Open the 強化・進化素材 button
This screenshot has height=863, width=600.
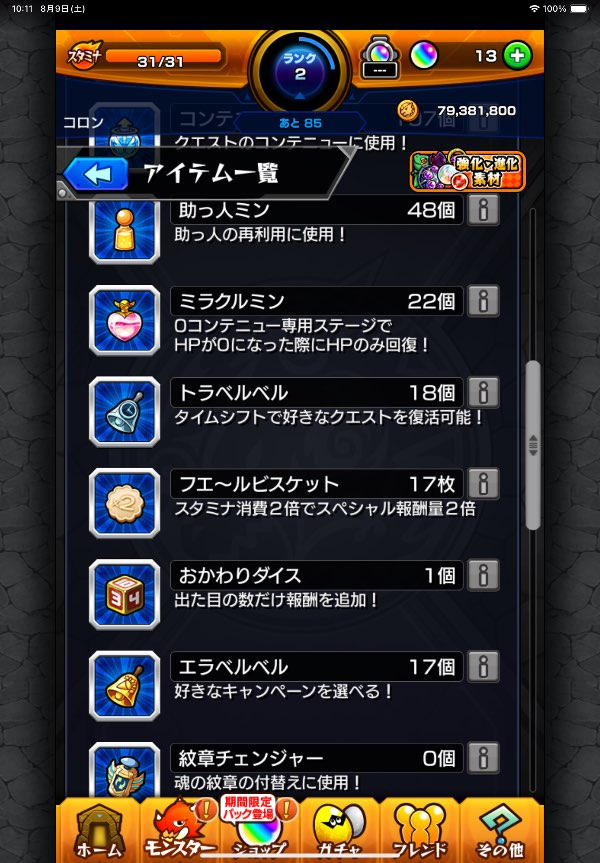(468, 171)
